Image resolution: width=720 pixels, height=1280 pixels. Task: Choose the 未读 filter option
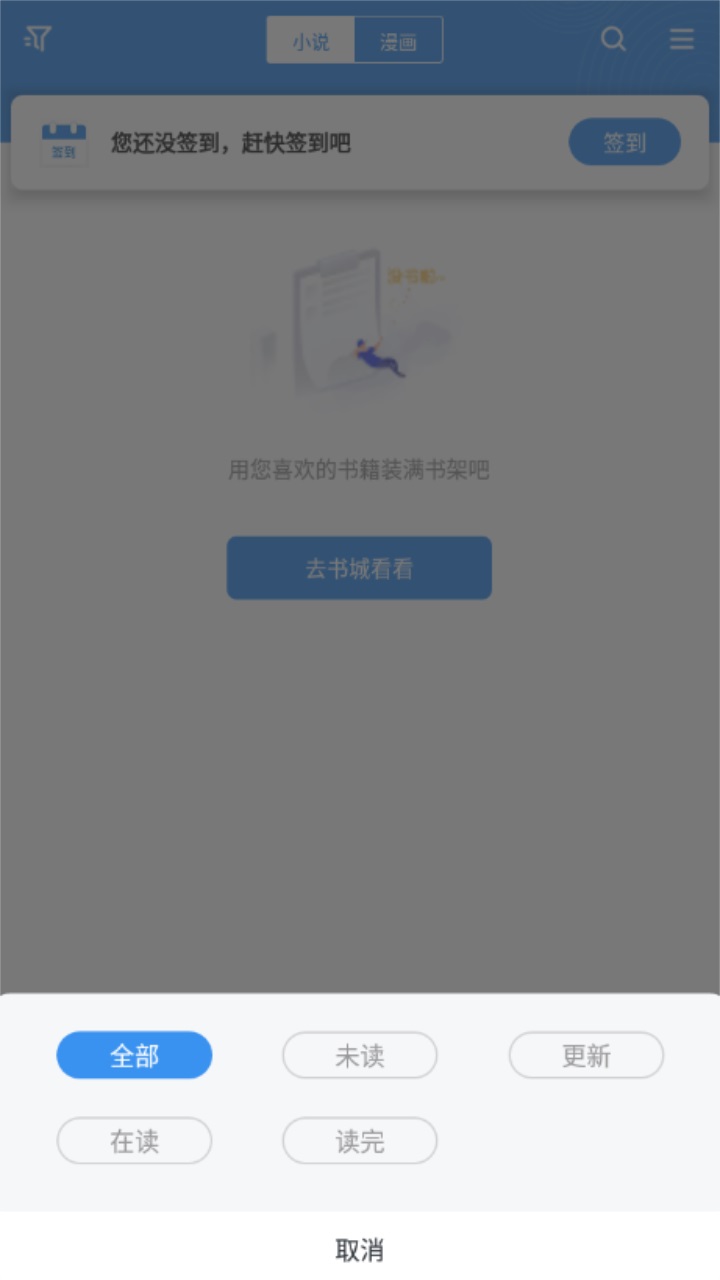pos(359,1055)
